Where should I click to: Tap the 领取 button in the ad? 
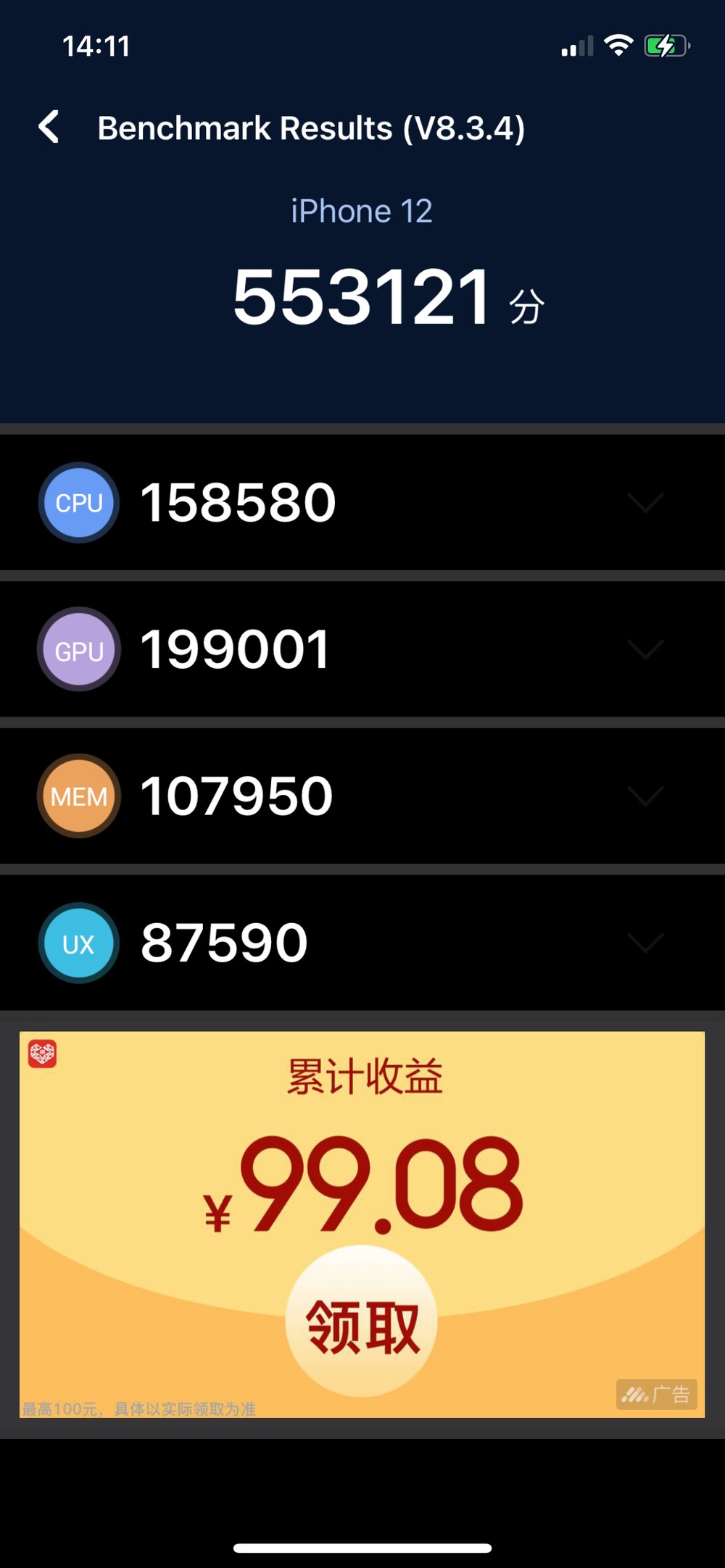coord(362,1321)
